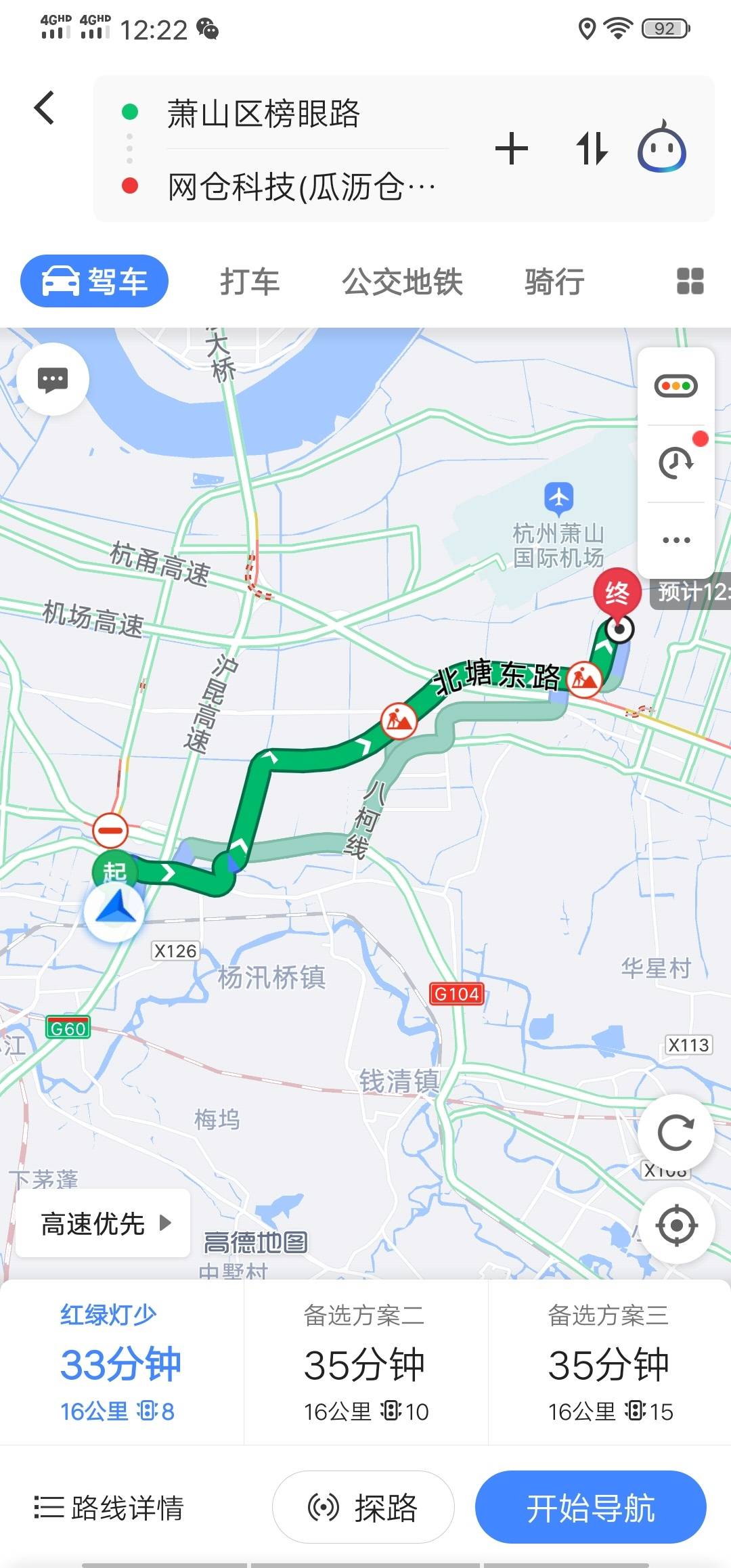Recenter the map on my location
This screenshot has height=1568, width=731.
tap(676, 1225)
